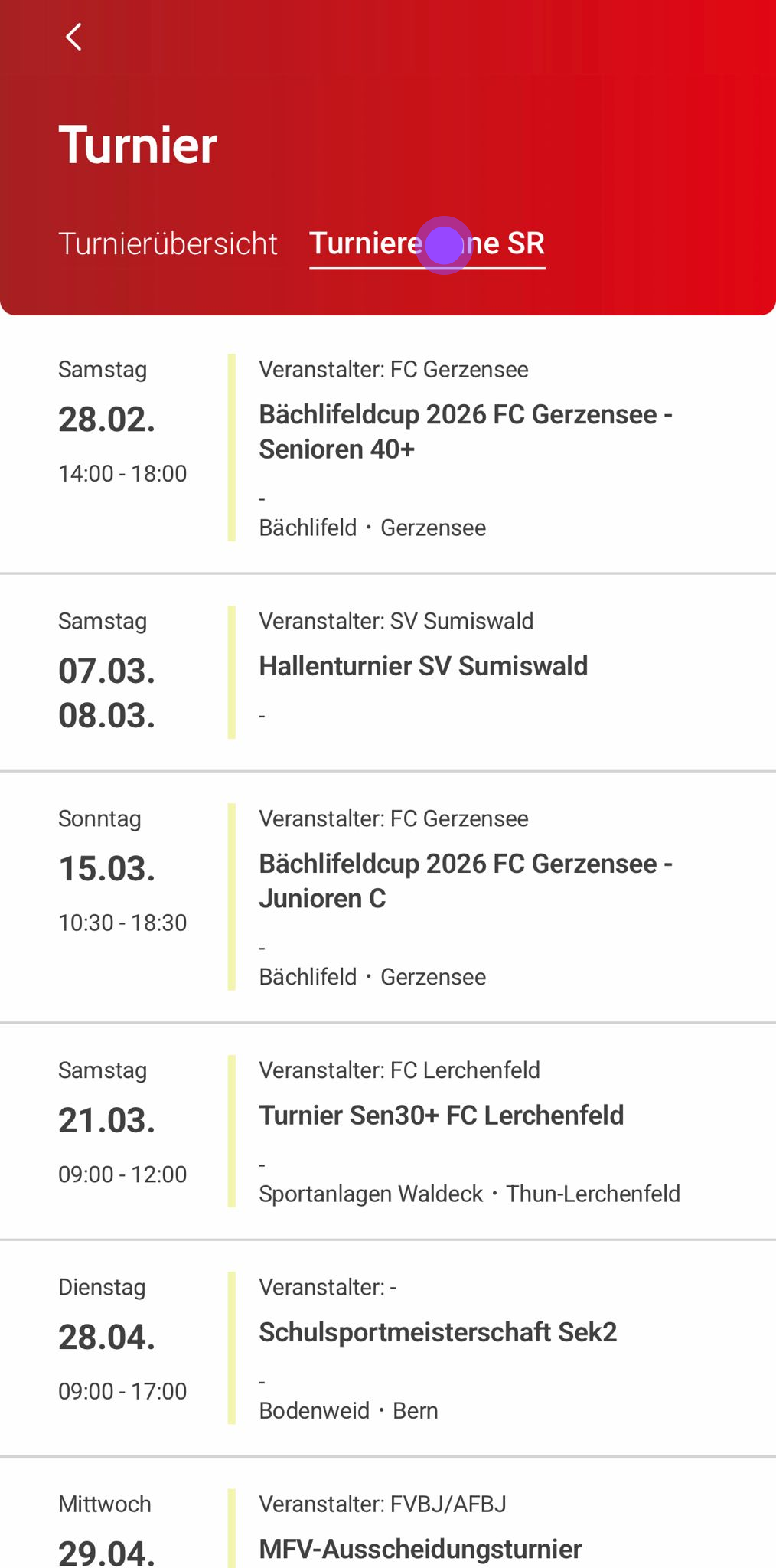Screen dimensions: 776x1568
Task: View Bächlifeldcup Junioren C tournament
Action: (x=465, y=880)
